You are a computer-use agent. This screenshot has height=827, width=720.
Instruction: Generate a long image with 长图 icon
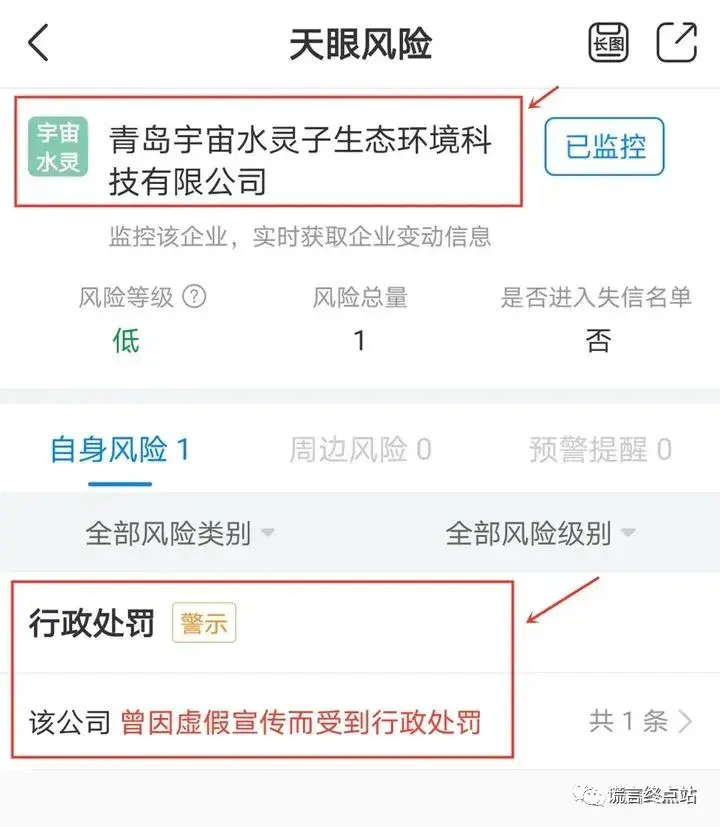coord(608,43)
